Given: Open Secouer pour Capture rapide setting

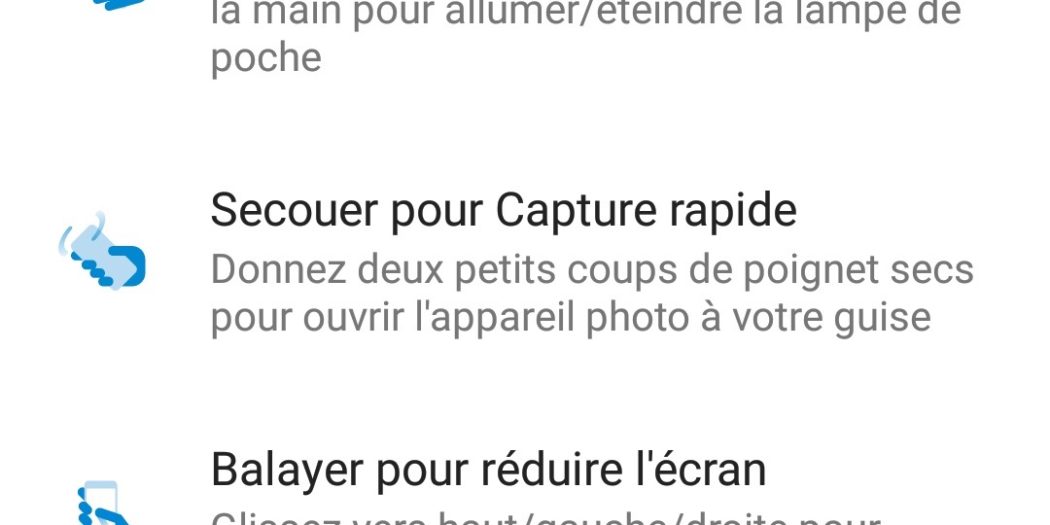Looking at the screenshot, I should [x=503, y=211].
